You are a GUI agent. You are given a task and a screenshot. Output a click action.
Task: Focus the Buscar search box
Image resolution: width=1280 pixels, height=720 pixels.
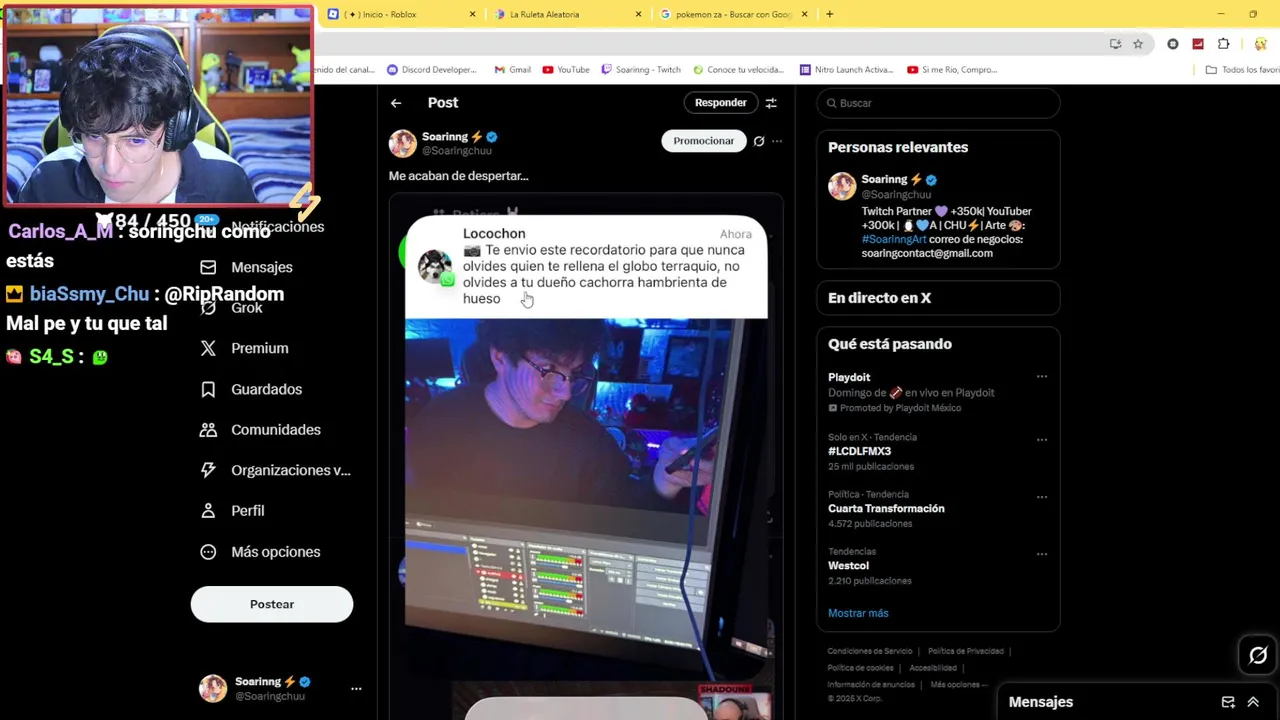(940, 103)
